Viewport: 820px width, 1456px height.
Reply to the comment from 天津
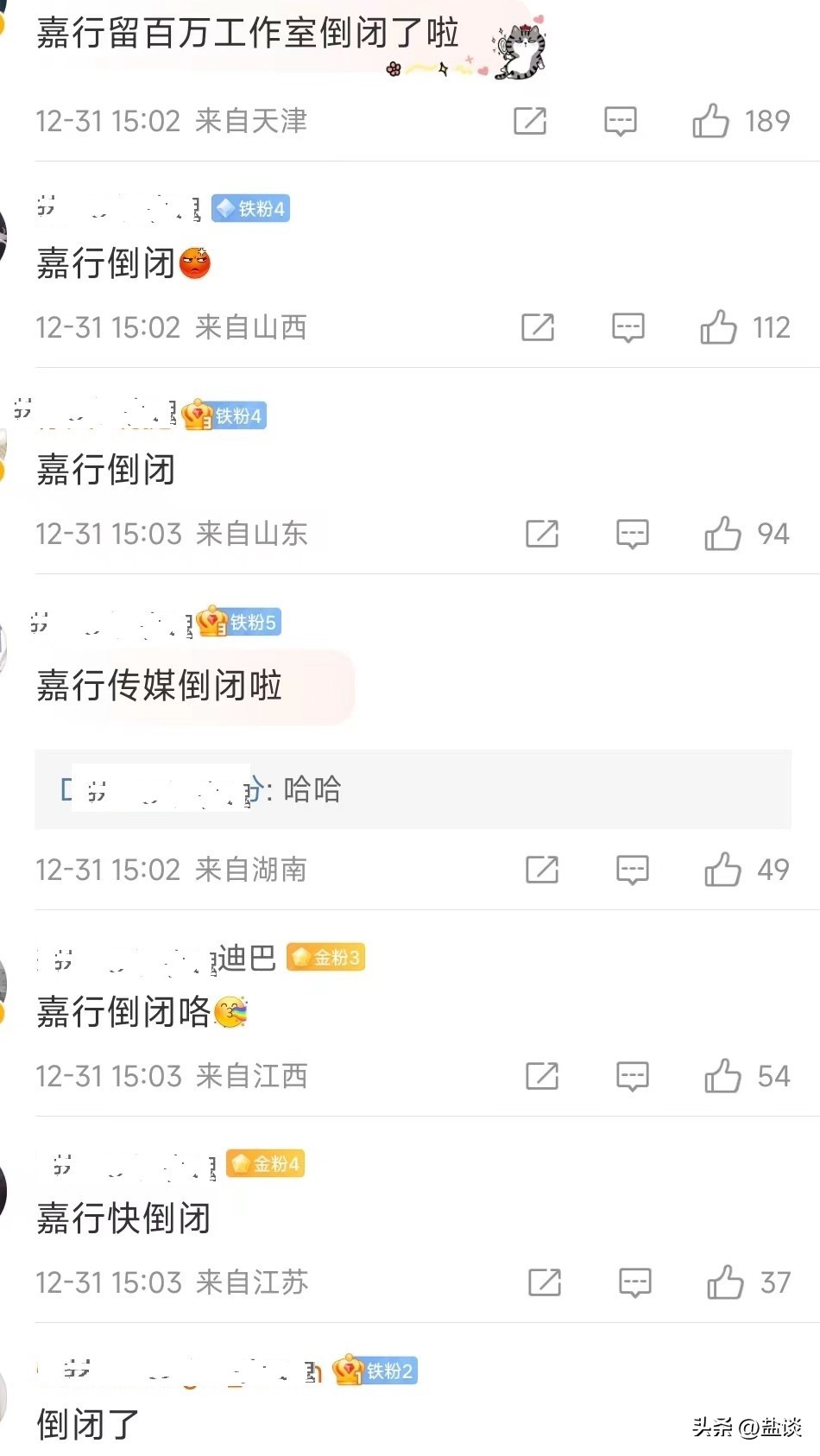pos(620,121)
